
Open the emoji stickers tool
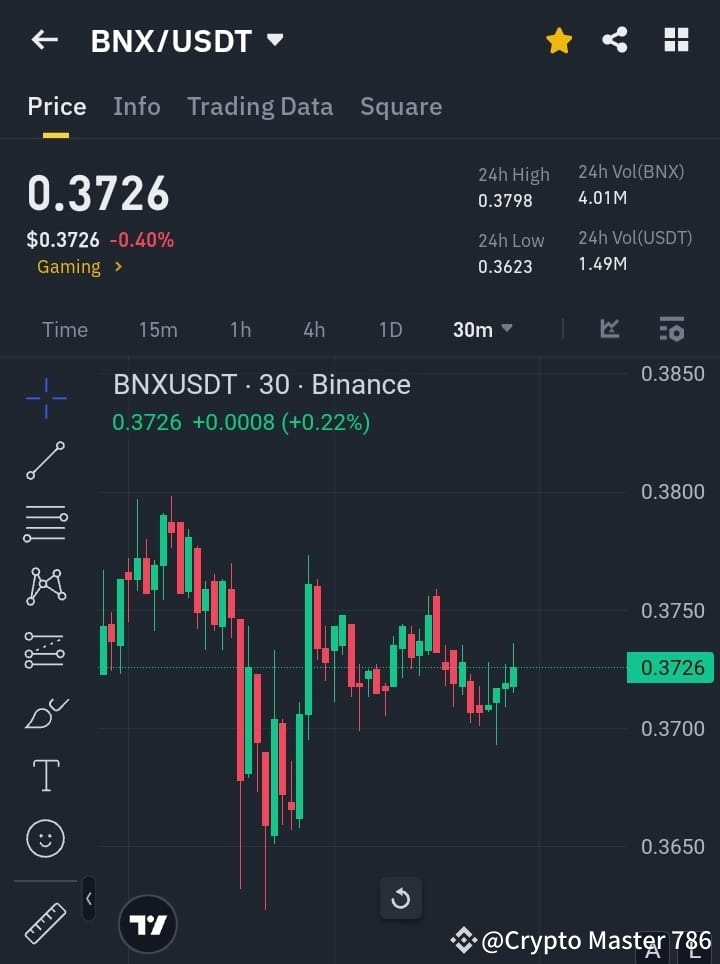tap(45, 838)
